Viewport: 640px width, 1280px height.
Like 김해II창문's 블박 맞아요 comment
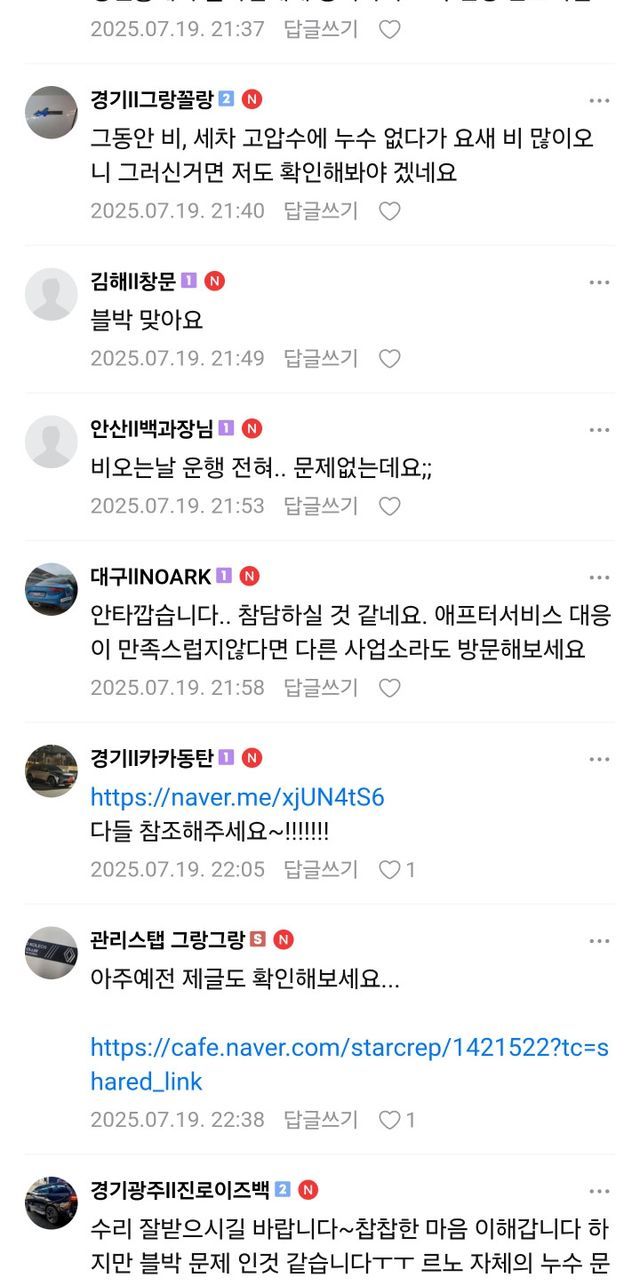389,358
